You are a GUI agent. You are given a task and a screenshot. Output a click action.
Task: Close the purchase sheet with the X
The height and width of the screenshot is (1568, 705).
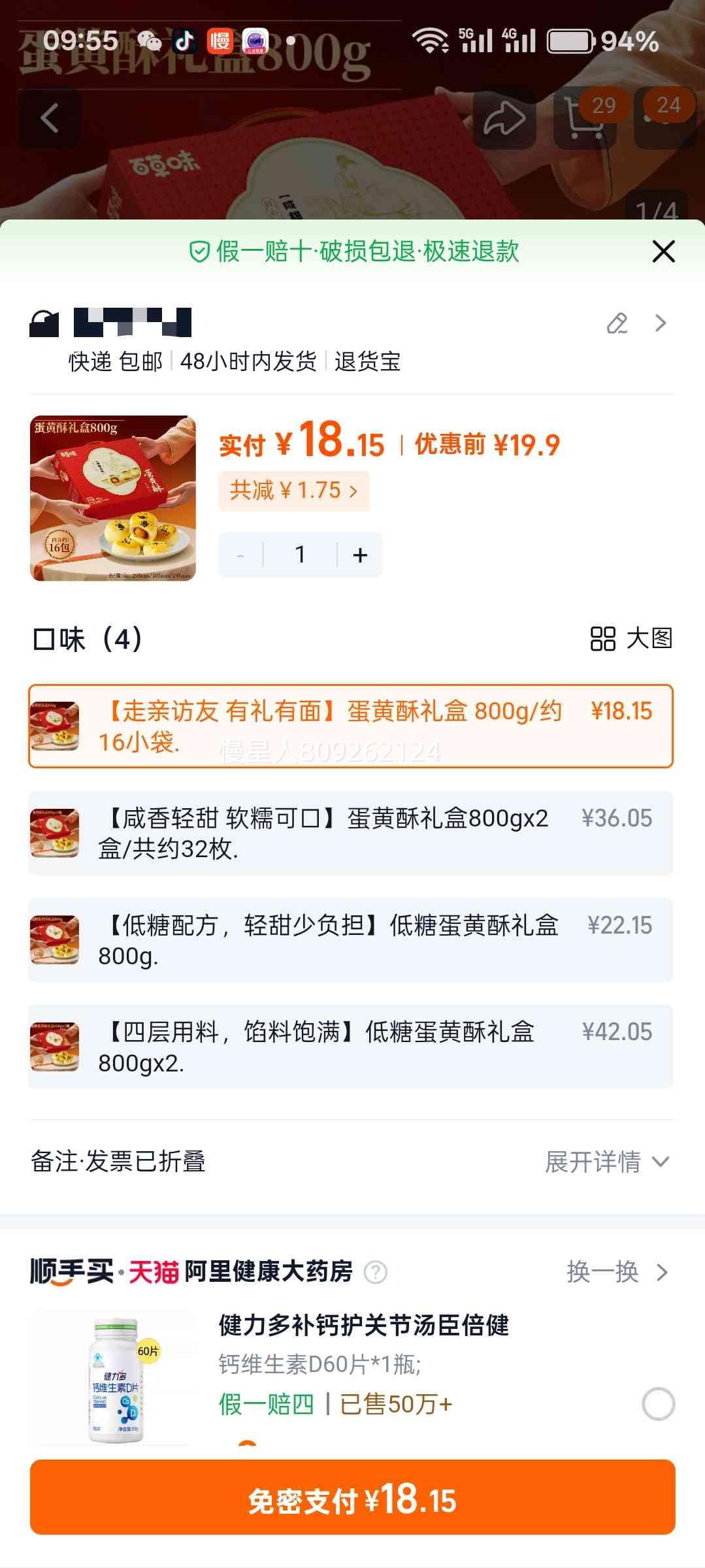click(x=663, y=251)
